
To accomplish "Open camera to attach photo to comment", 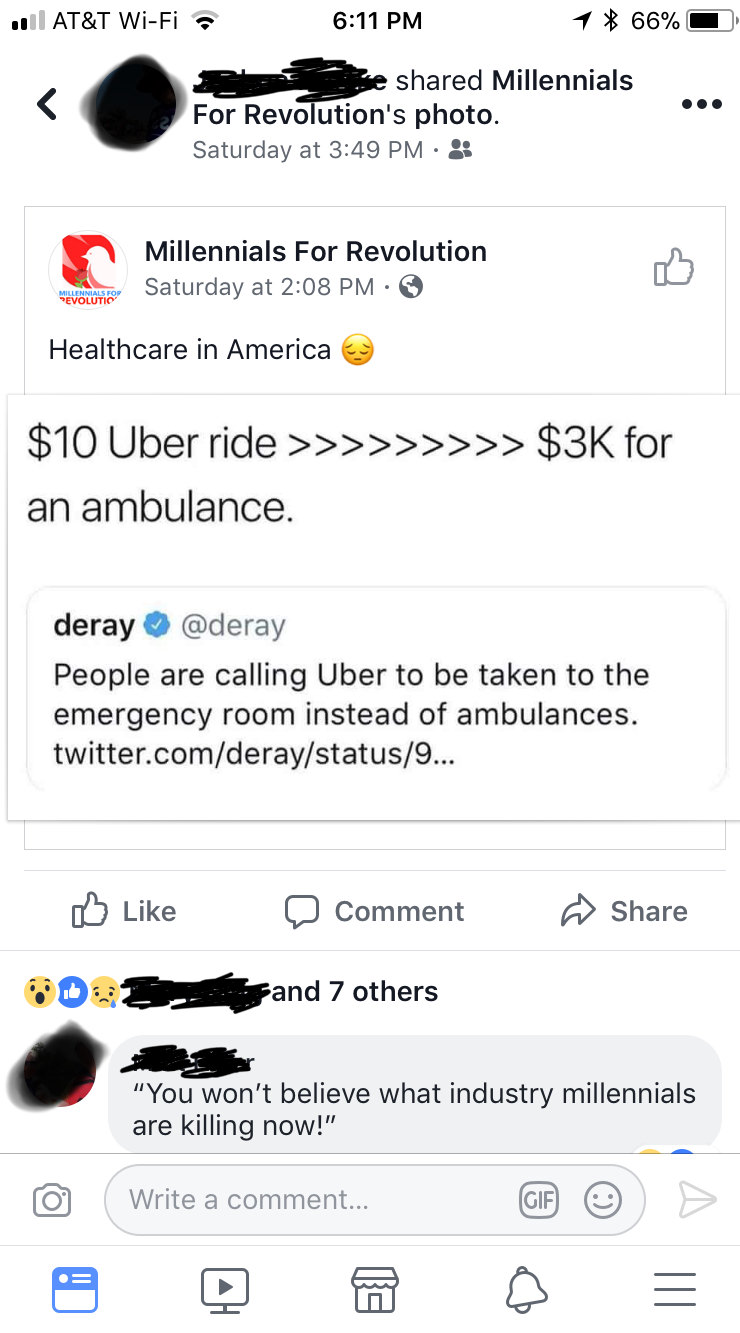I will click(x=51, y=1200).
